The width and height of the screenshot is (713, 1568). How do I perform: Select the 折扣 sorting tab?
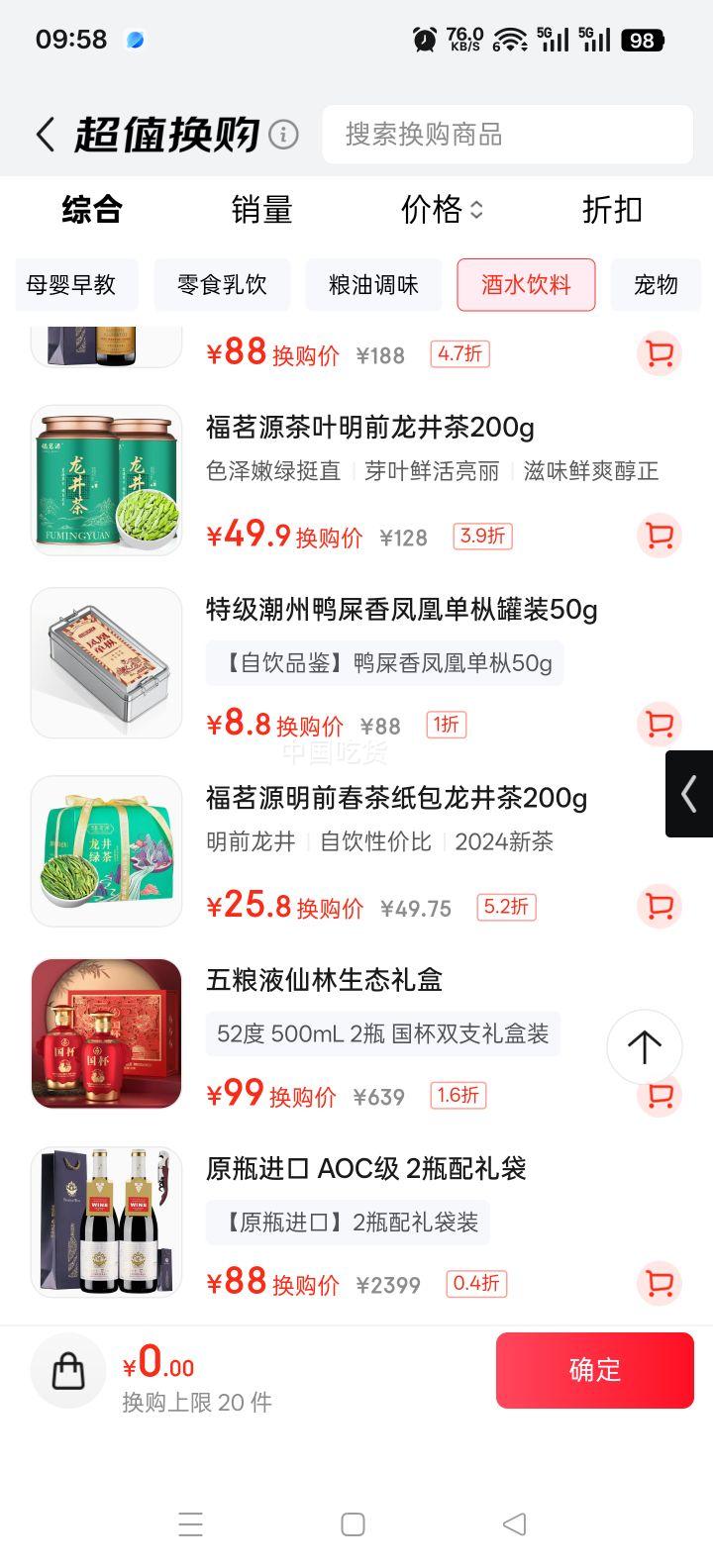(x=611, y=210)
